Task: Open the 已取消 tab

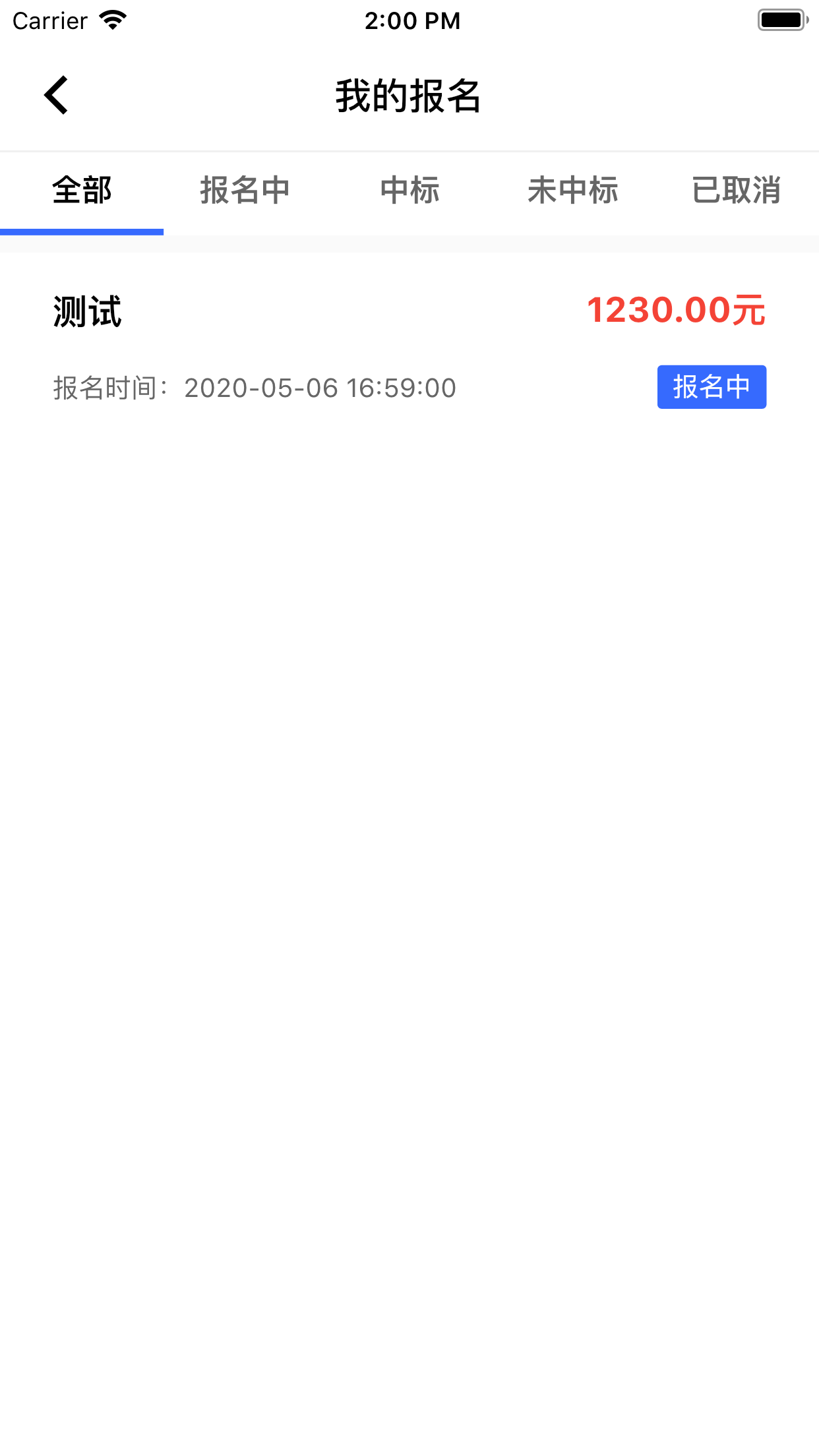Action: tap(737, 191)
